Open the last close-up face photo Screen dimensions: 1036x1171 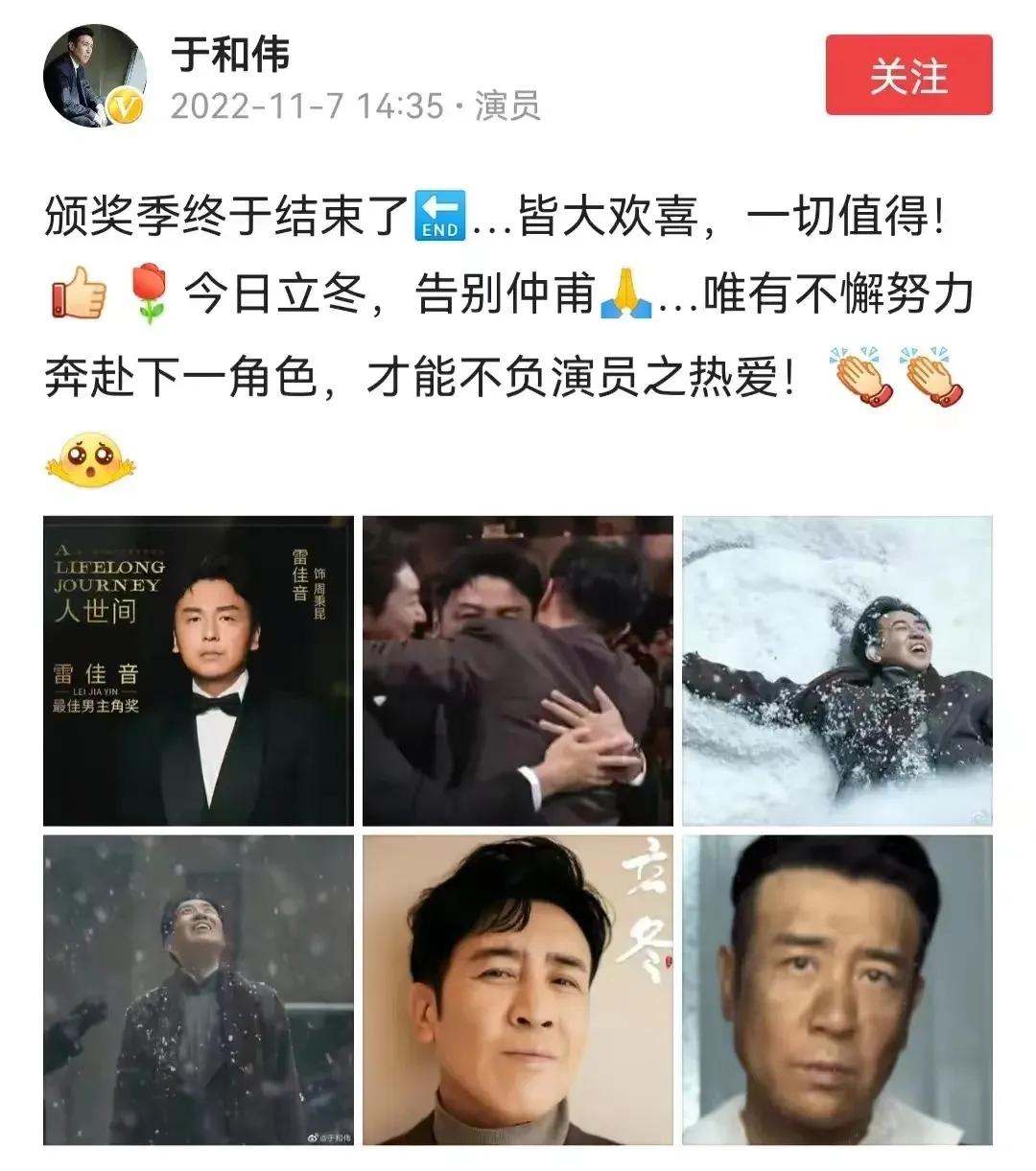836,989
